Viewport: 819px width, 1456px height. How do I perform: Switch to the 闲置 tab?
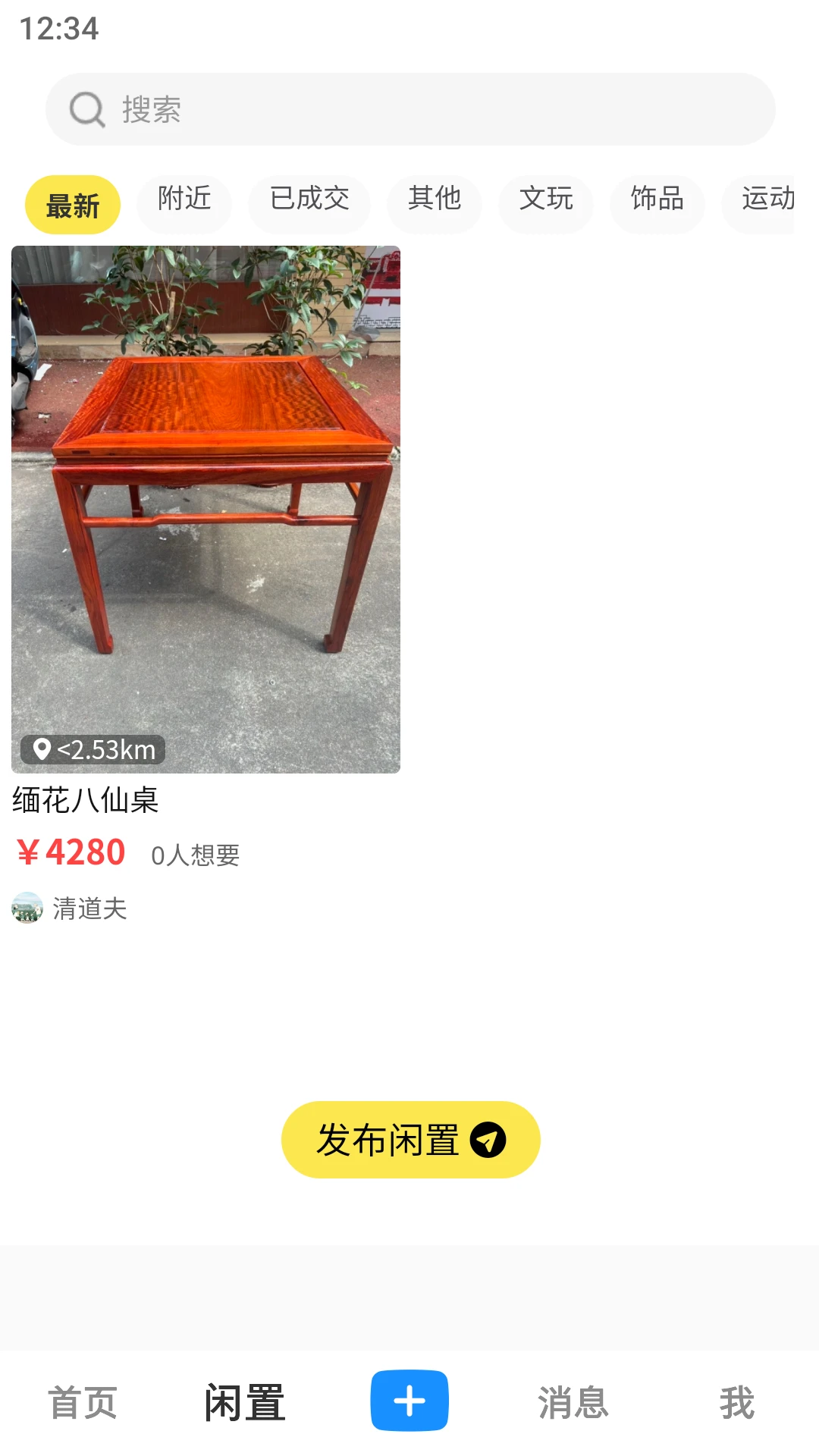243,1403
